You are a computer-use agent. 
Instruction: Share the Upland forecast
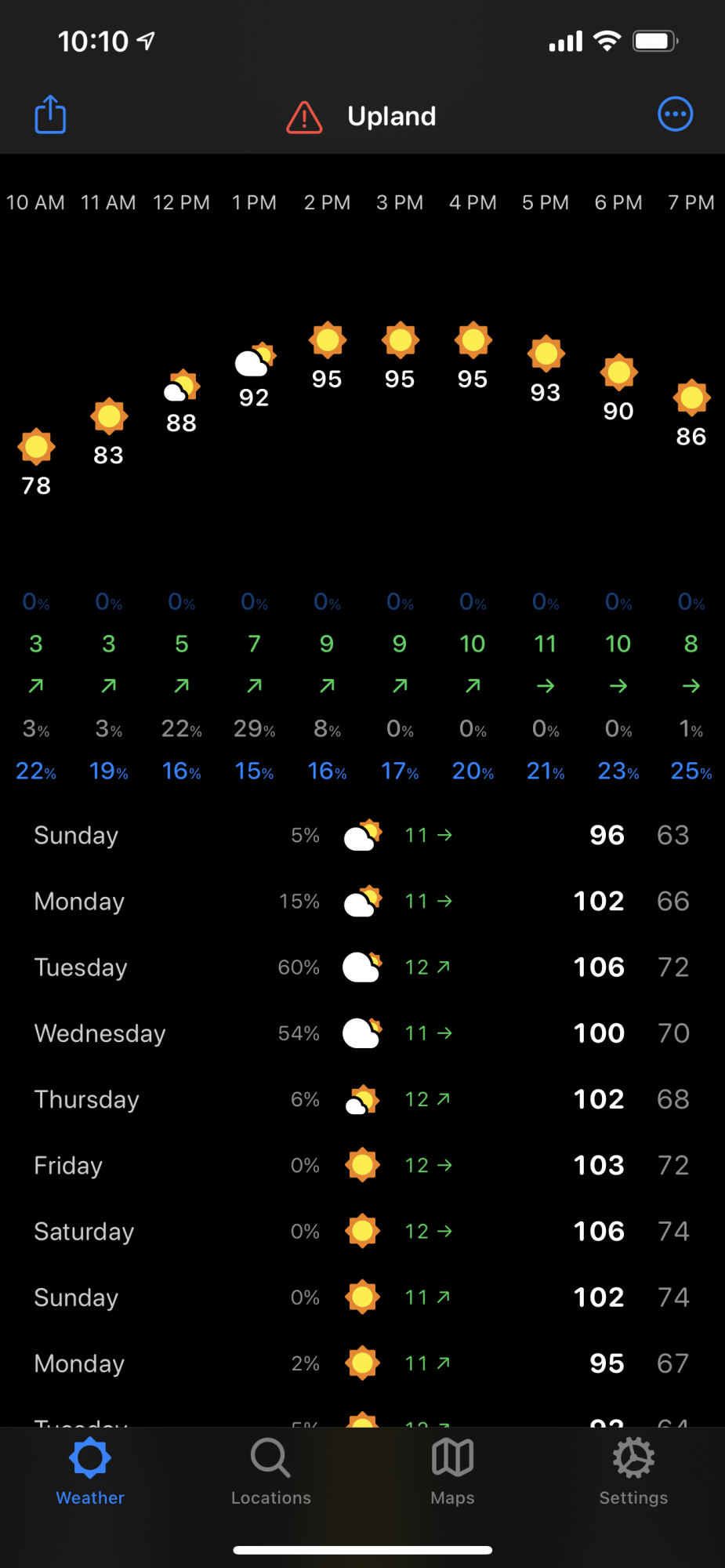coord(50,115)
